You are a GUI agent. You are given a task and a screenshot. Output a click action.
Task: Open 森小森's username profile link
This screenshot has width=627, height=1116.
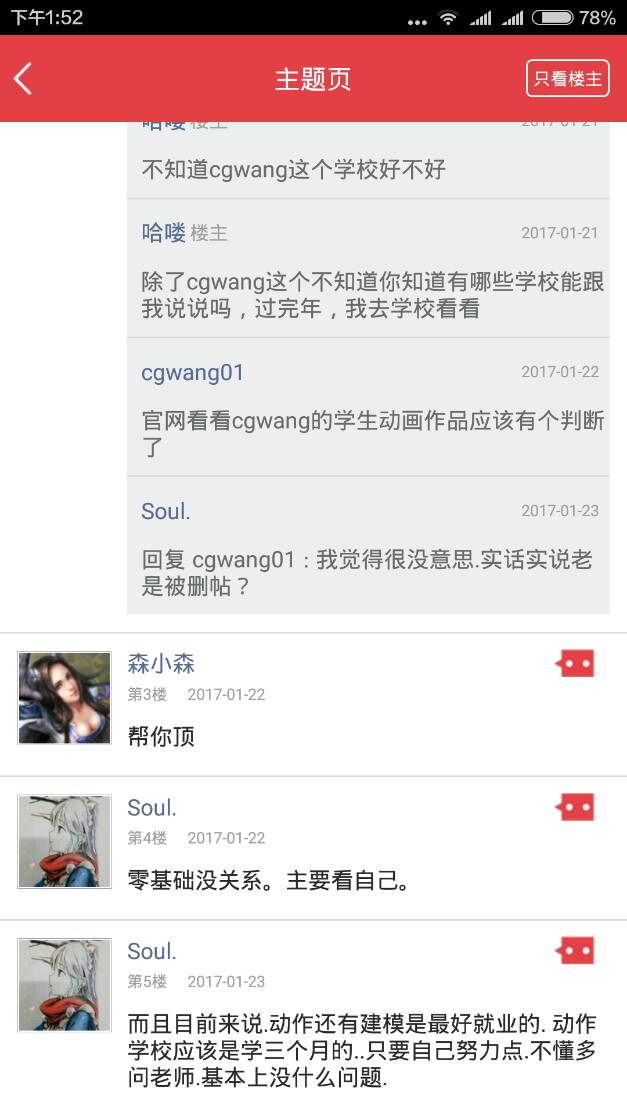pyautogui.click(x=161, y=663)
